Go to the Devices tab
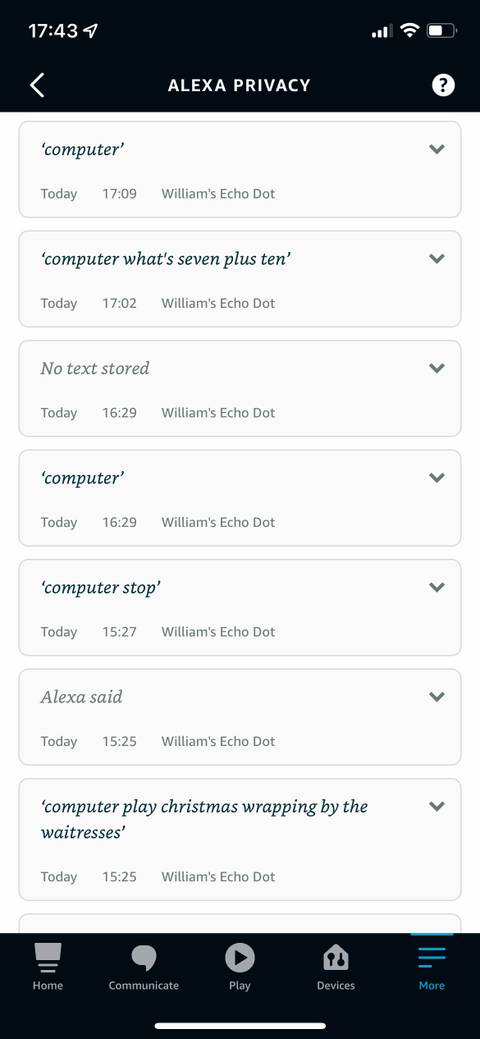The height and width of the screenshot is (1039, 480). pyautogui.click(x=335, y=966)
